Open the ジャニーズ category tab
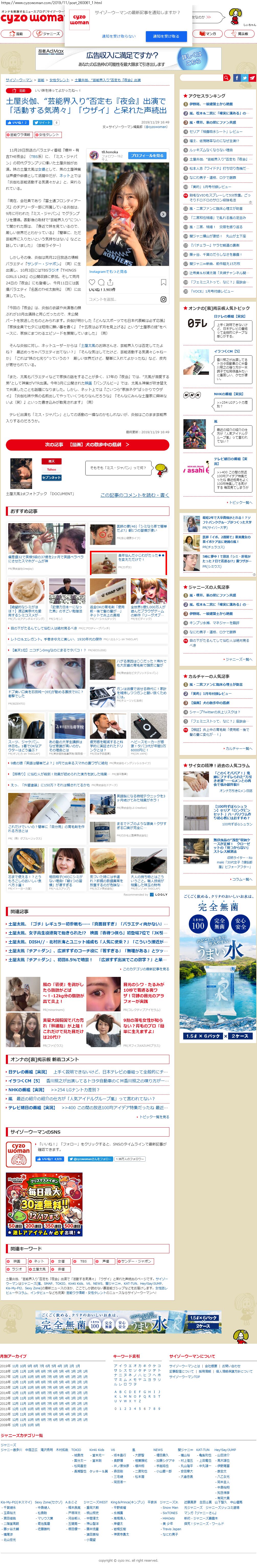The image size is (257, 1568). point(49,34)
